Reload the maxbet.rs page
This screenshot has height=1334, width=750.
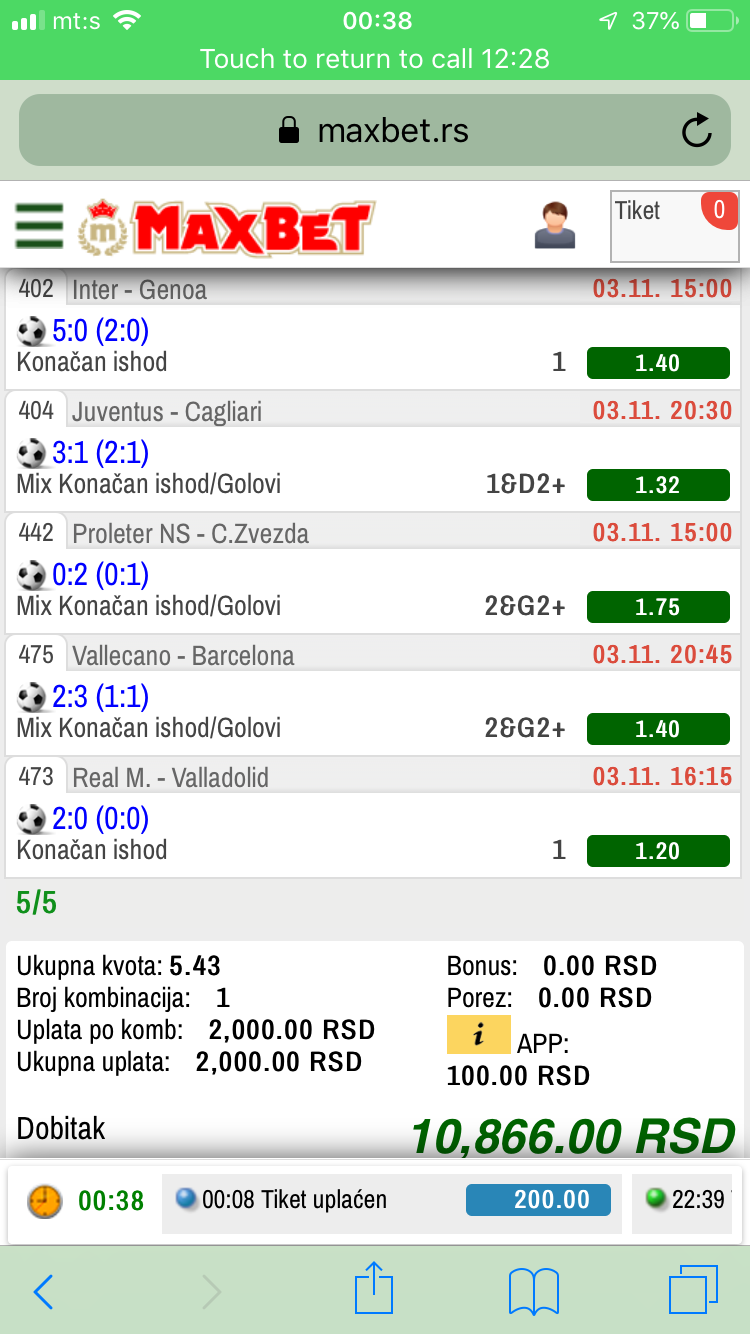(696, 131)
